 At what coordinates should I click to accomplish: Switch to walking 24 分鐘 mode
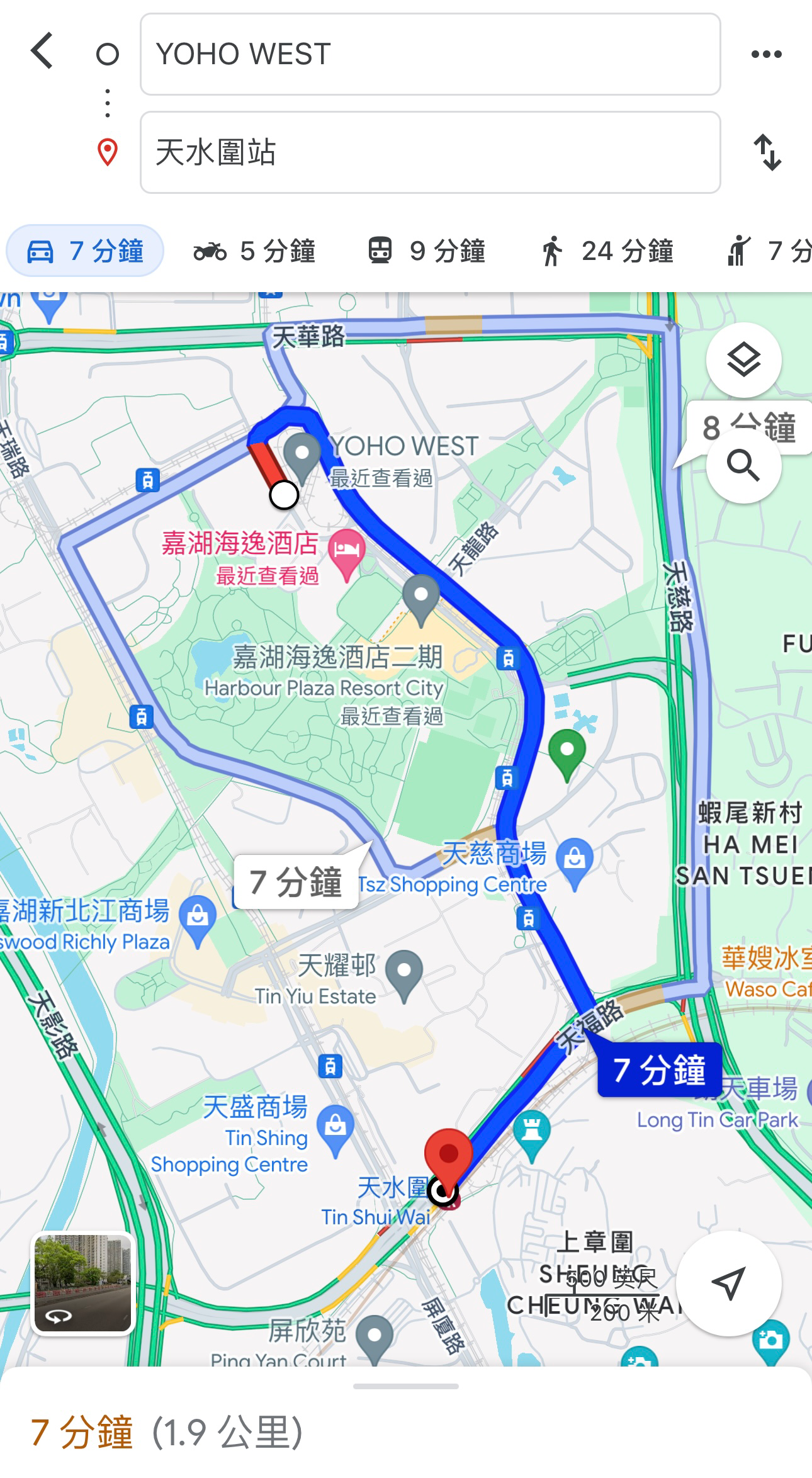pyautogui.click(x=607, y=251)
